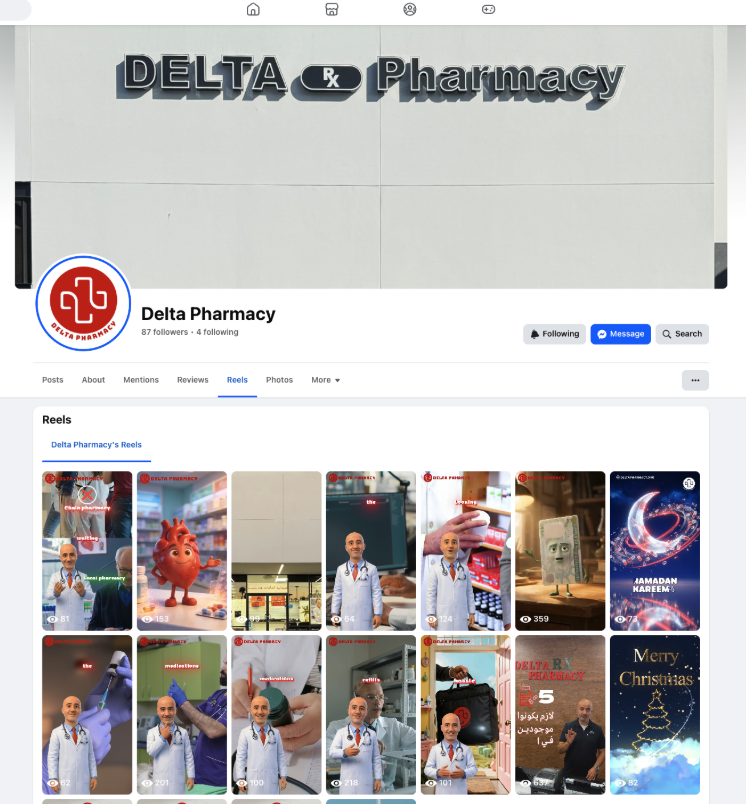Screen dimensions: 746x804
Task: Switch to the About tab
Action: pyautogui.click(x=93, y=380)
